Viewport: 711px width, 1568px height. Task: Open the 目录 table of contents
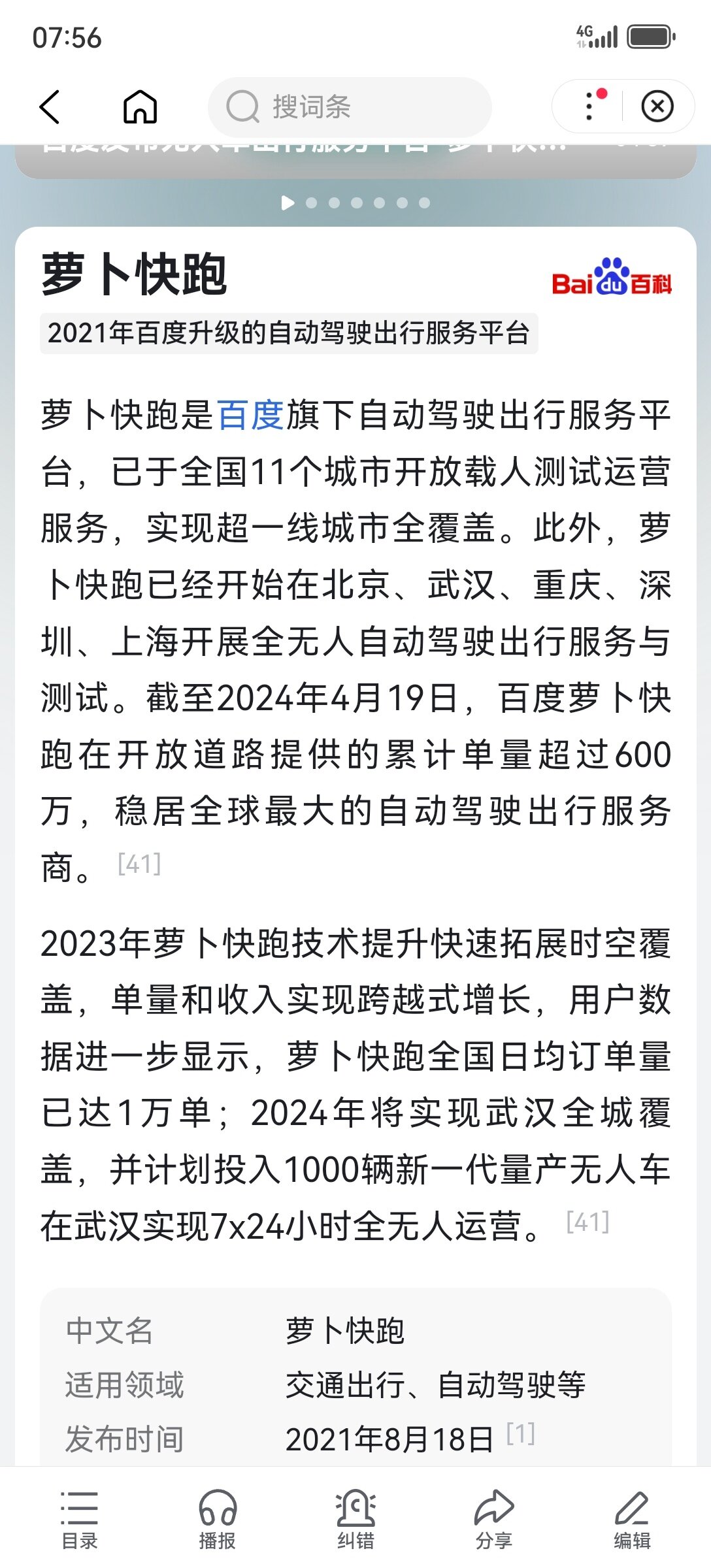(x=79, y=1520)
